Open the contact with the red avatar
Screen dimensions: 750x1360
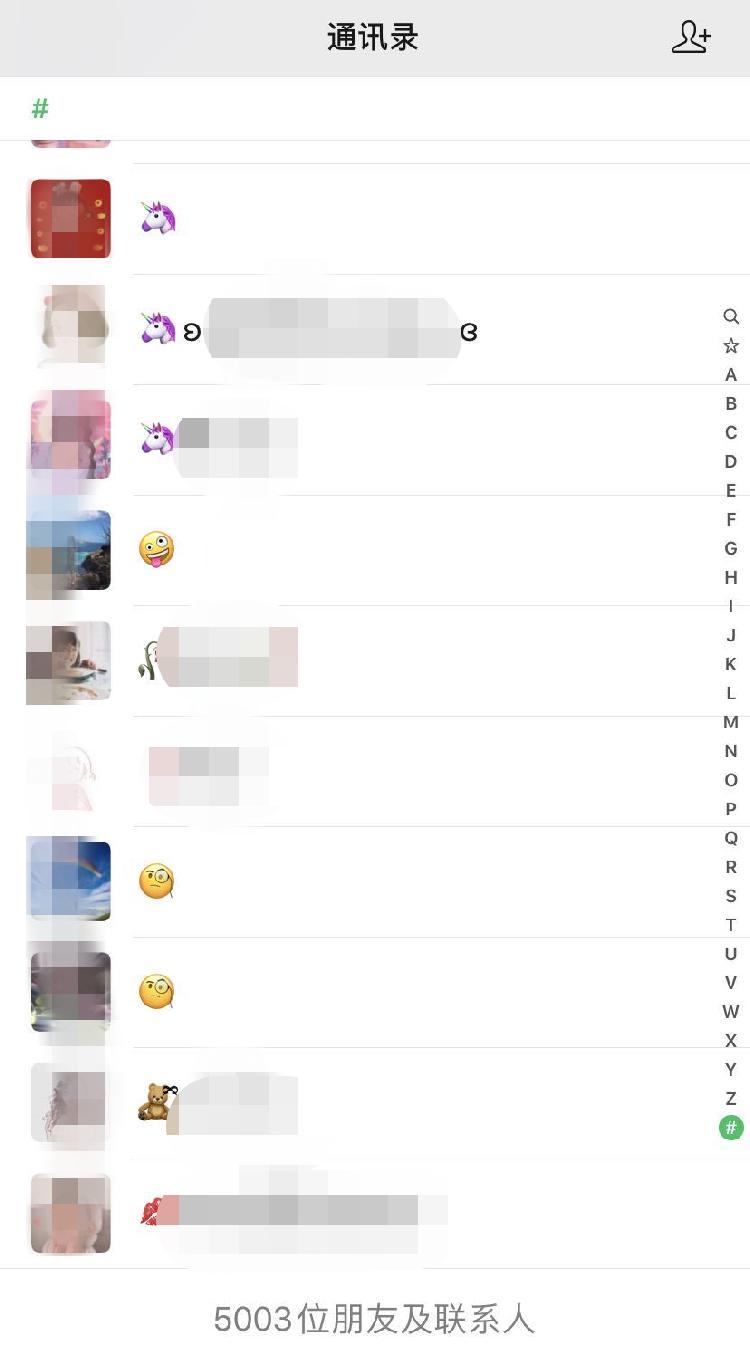[x=375, y=219]
